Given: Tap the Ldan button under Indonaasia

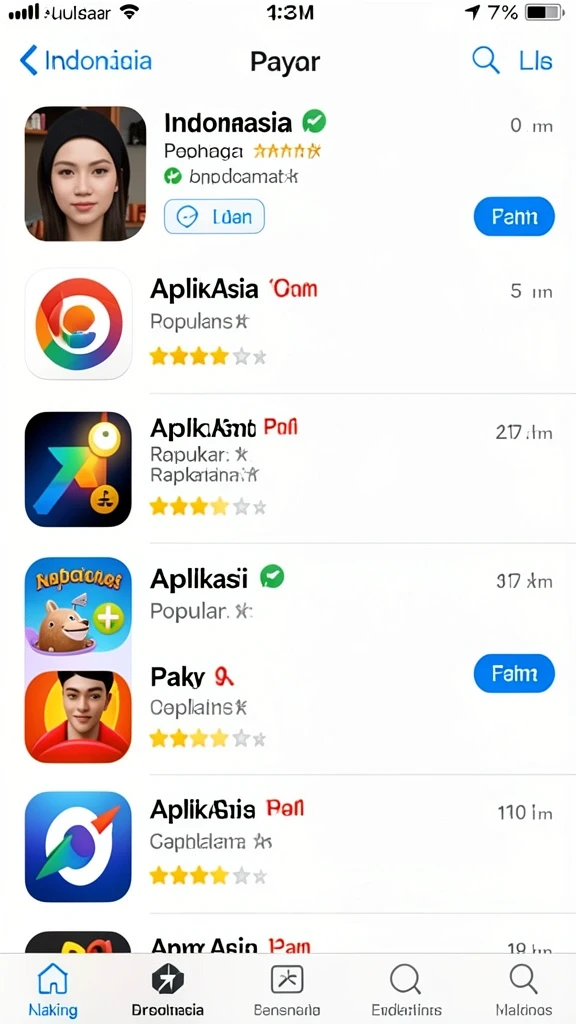Looking at the screenshot, I should [x=214, y=216].
